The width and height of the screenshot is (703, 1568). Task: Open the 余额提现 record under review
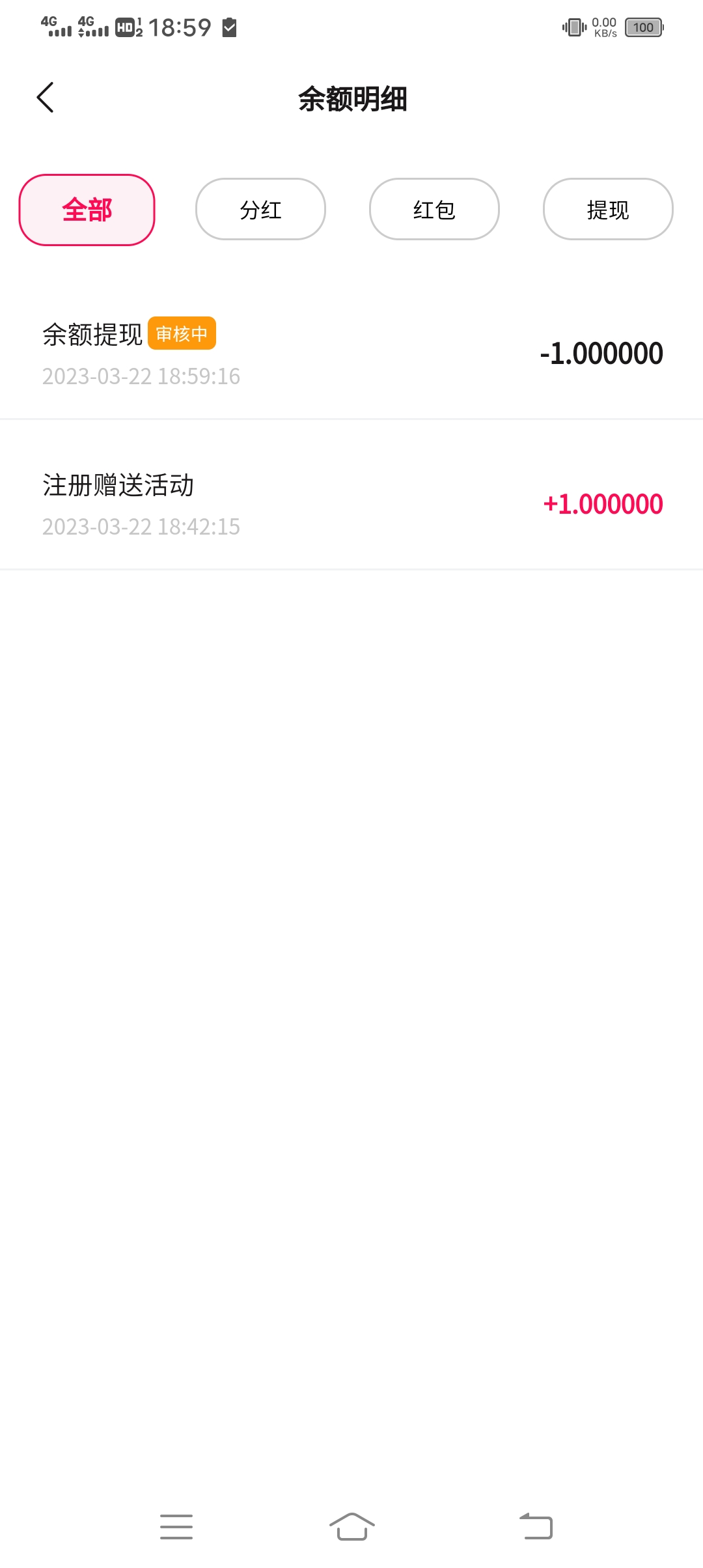[x=351, y=354]
